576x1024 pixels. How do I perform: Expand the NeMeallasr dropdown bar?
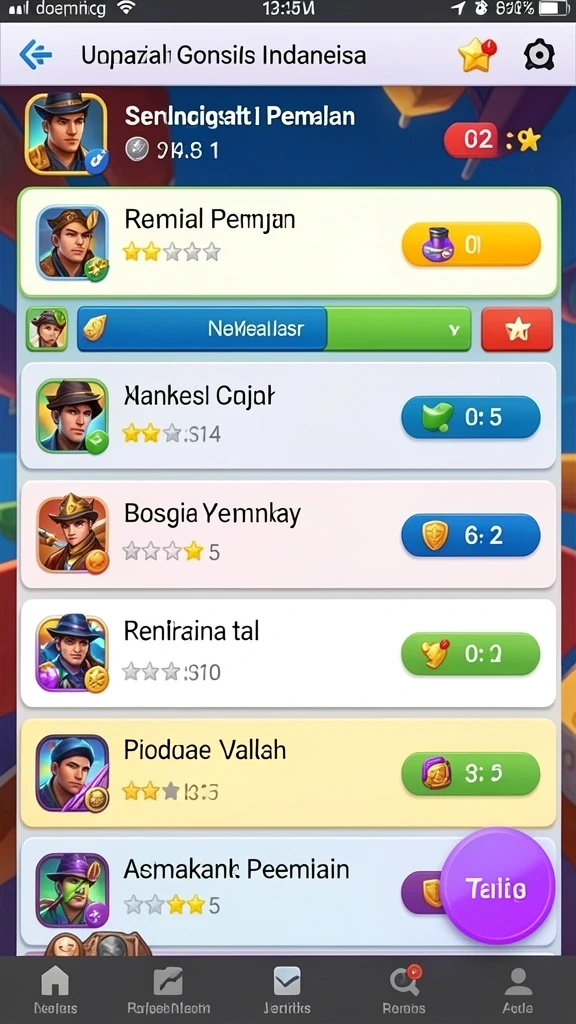pyautogui.click(x=274, y=328)
